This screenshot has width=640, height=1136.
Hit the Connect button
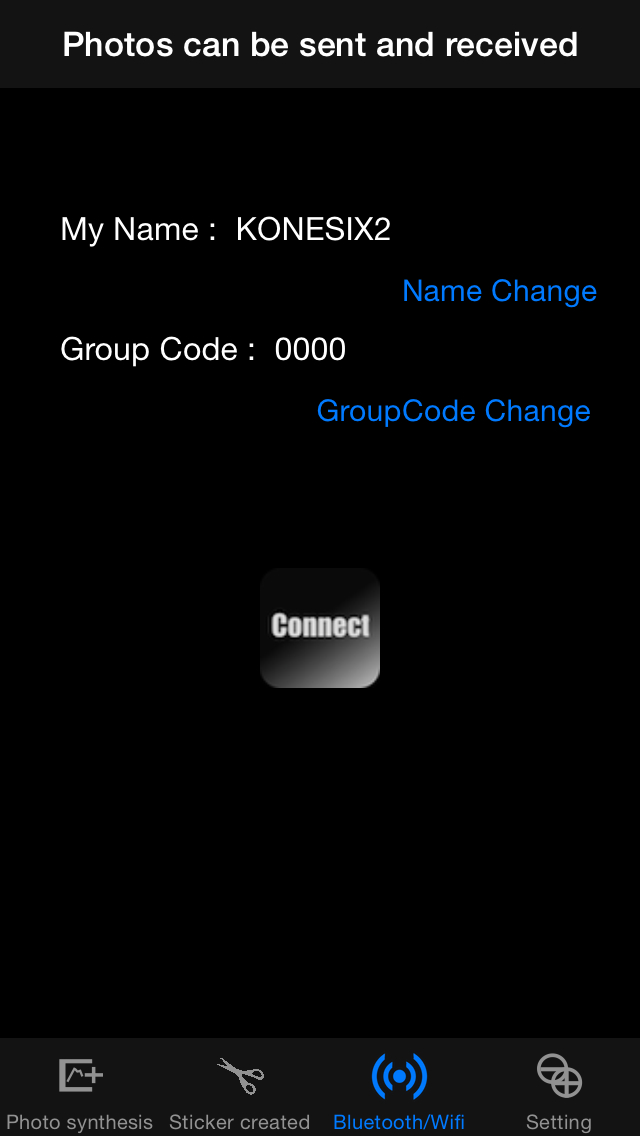320,627
